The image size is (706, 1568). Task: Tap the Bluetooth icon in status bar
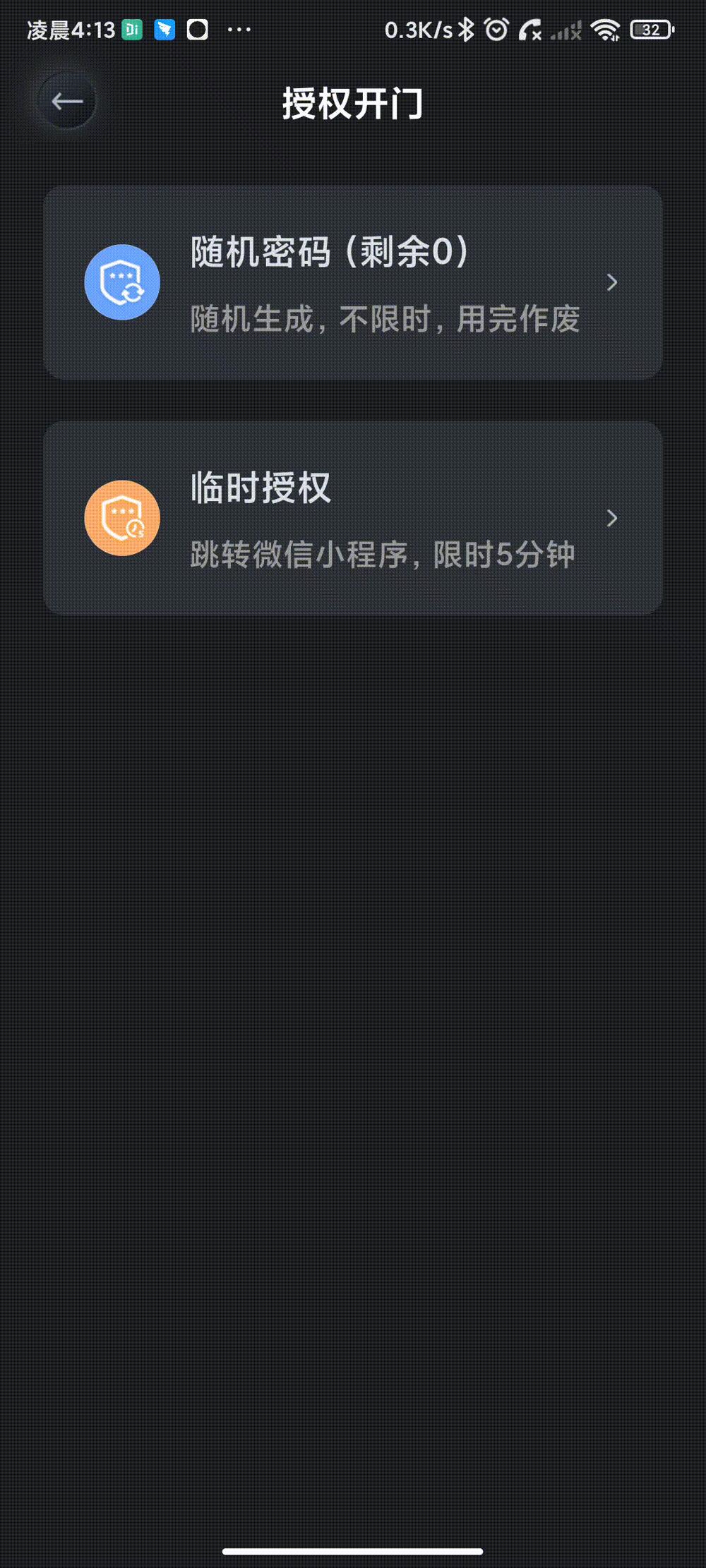(466, 30)
